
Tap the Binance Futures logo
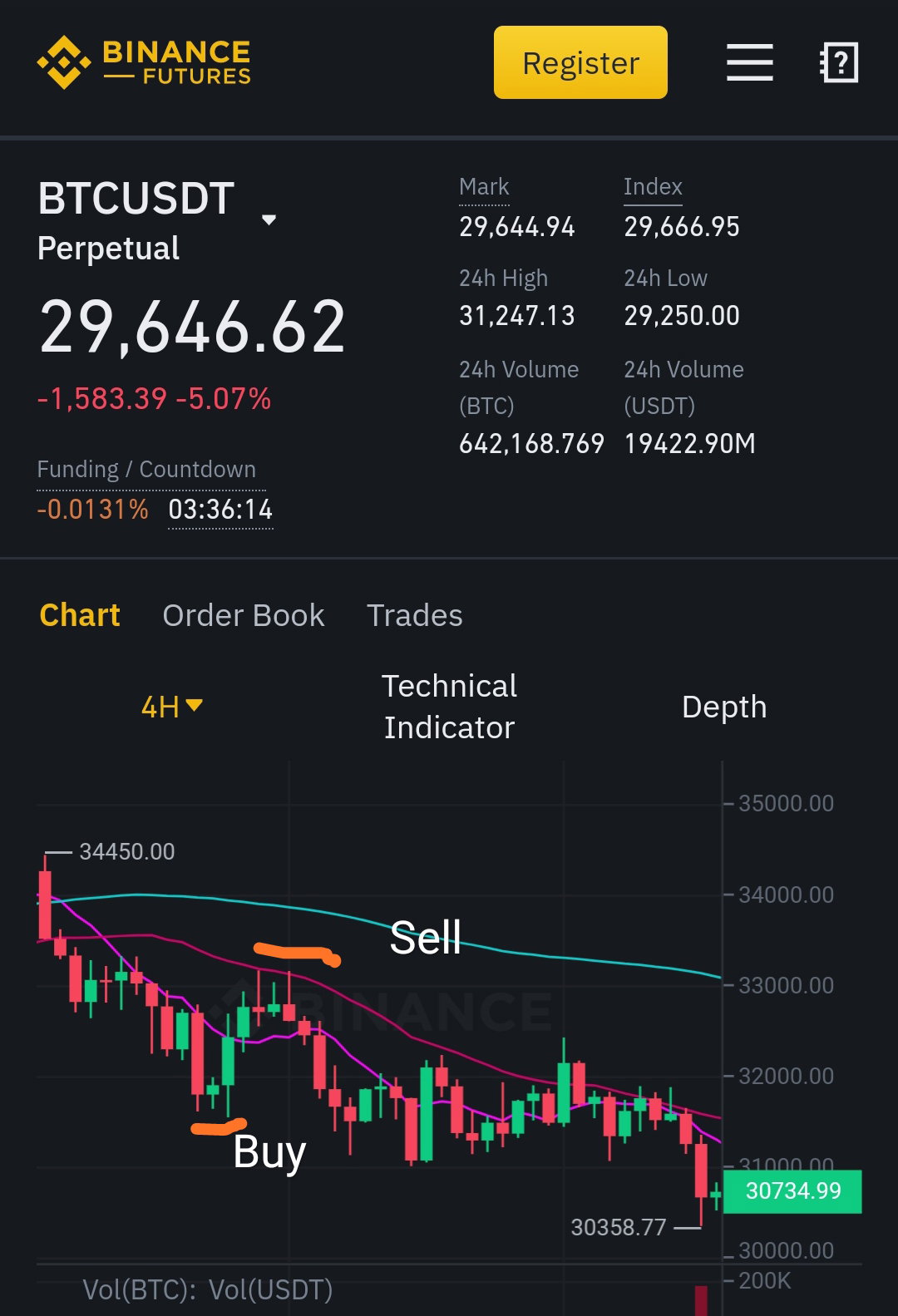[x=144, y=62]
